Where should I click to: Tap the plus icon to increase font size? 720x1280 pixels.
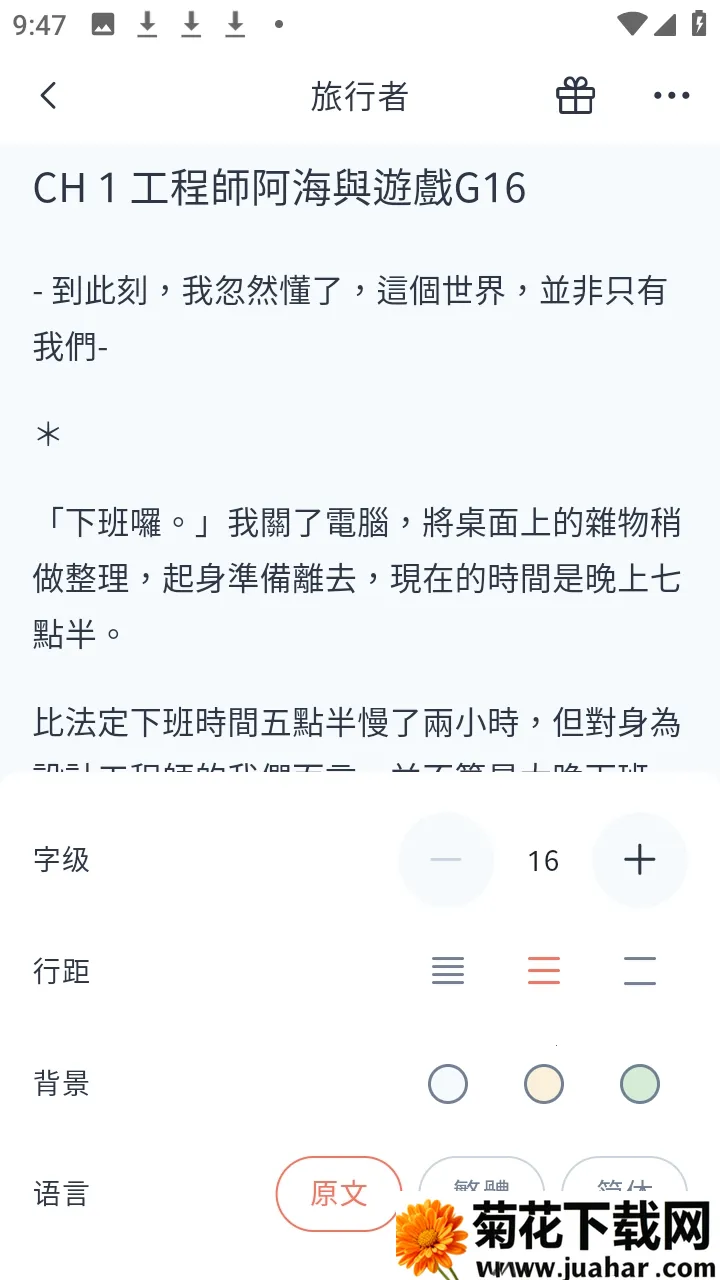[639, 860]
